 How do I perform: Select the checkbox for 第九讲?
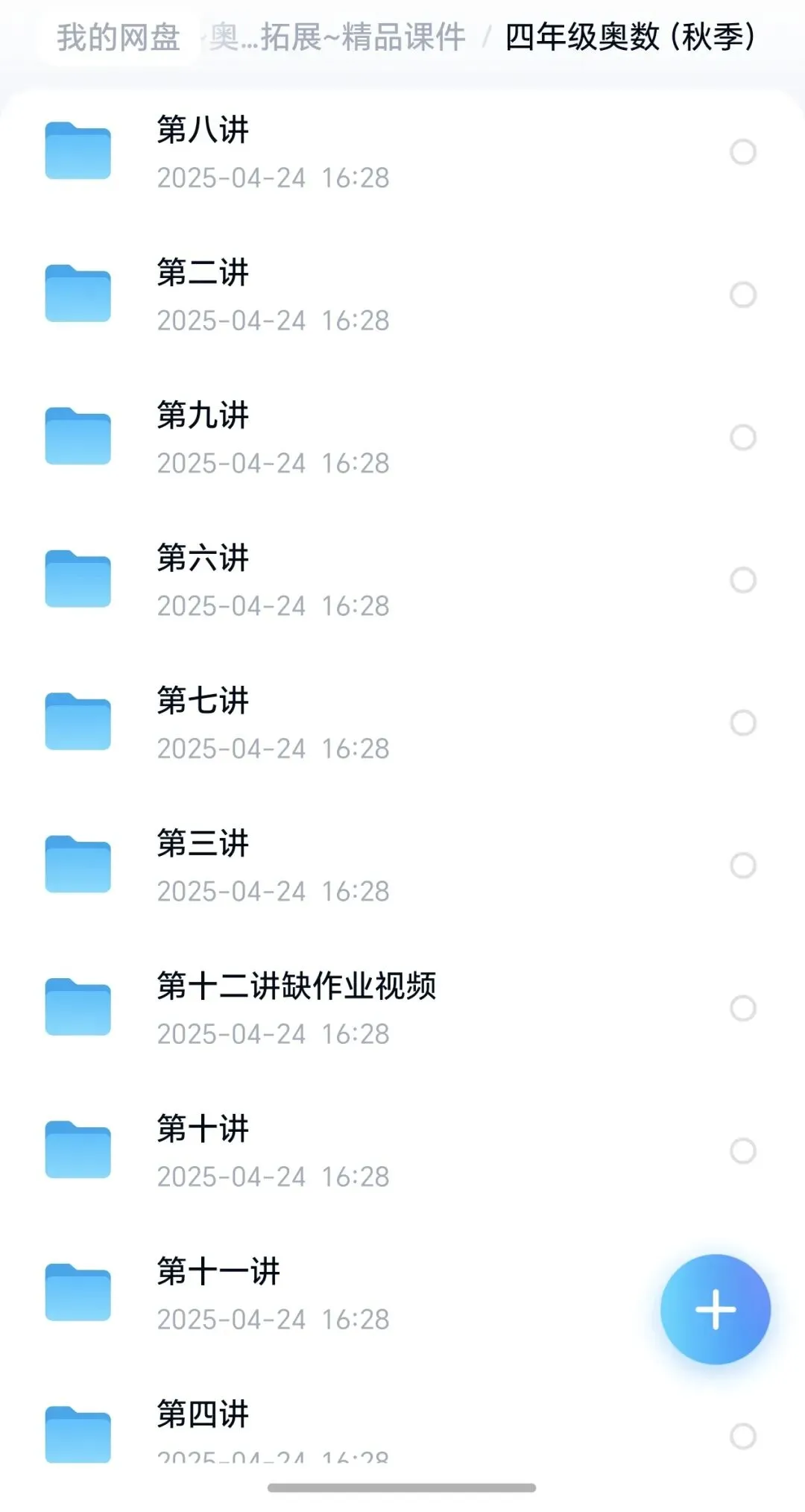(x=743, y=438)
